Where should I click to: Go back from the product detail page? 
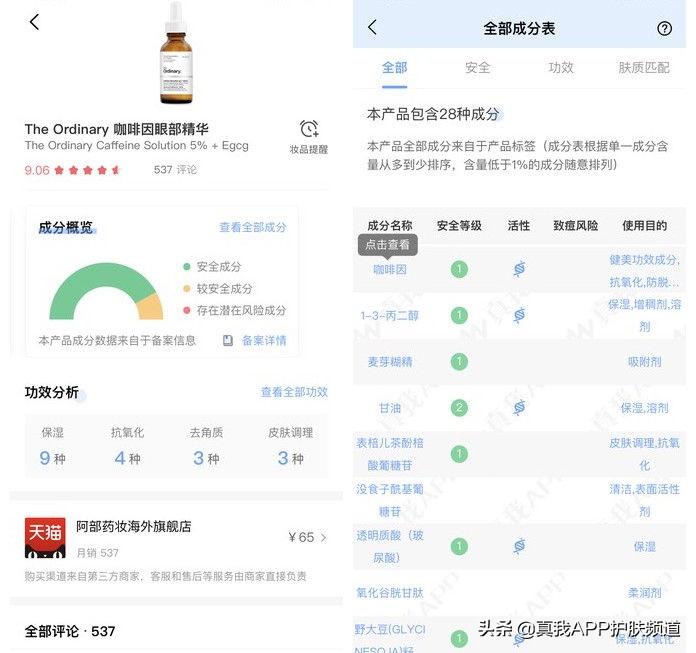point(34,21)
